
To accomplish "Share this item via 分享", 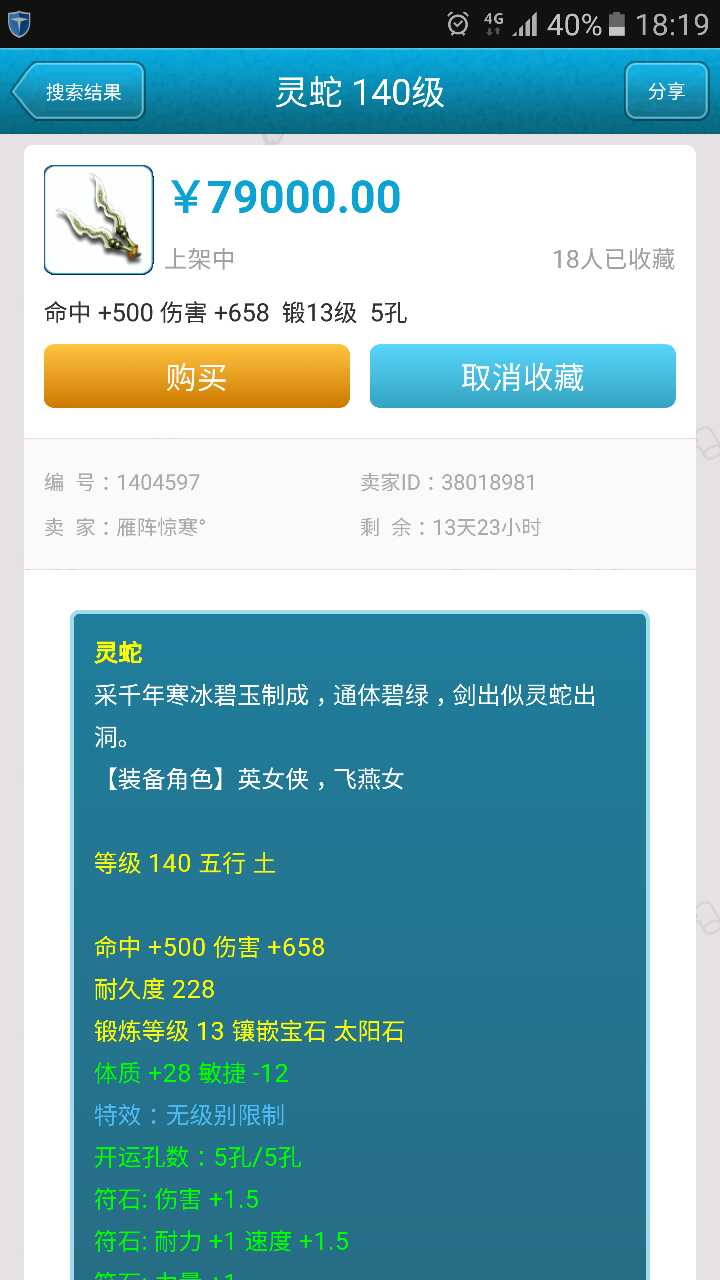I will (666, 92).
